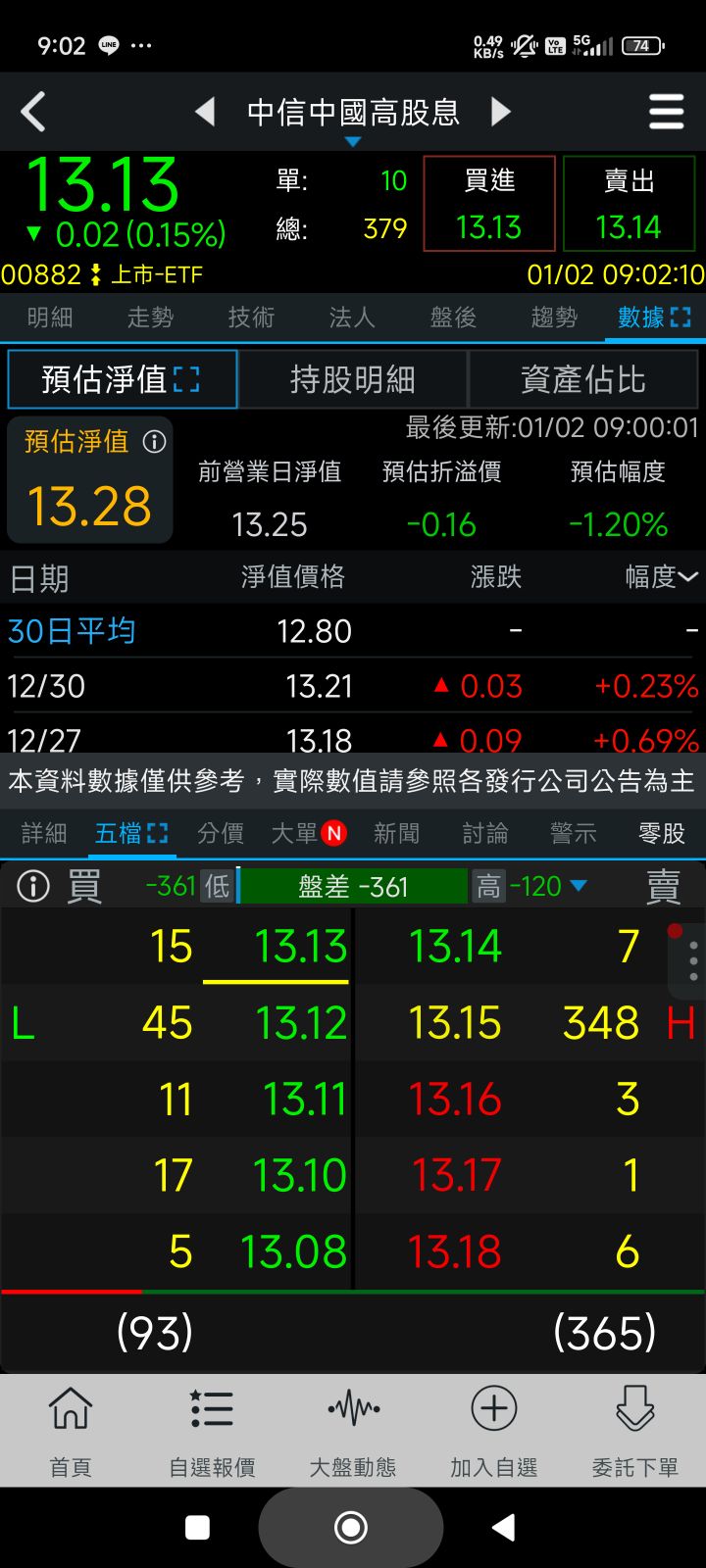Switch to the 走勢 tab
The width and height of the screenshot is (706, 1568).
[150, 318]
